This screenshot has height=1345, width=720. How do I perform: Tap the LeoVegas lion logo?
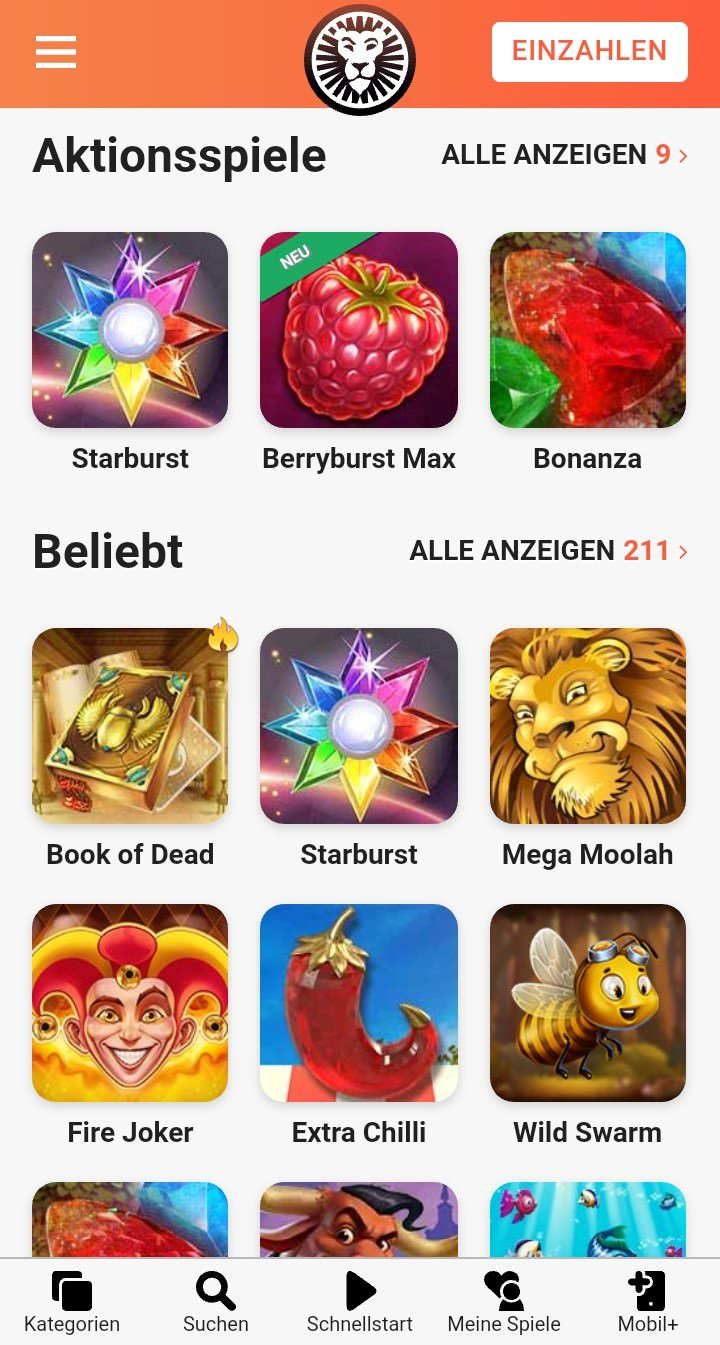coord(360,60)
